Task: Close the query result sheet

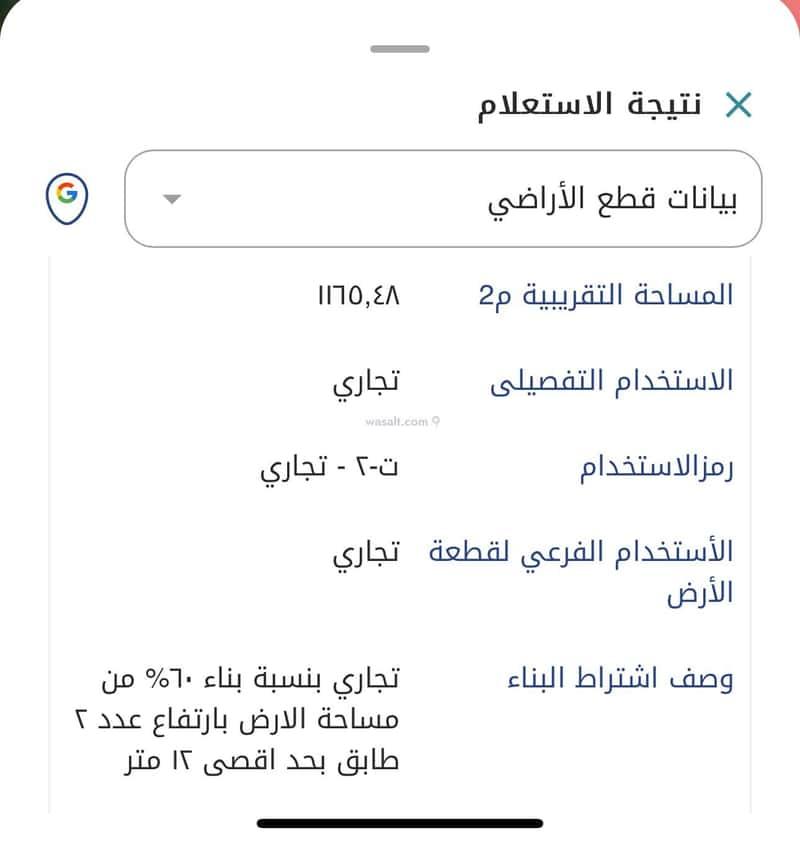Action: (738, 105)
